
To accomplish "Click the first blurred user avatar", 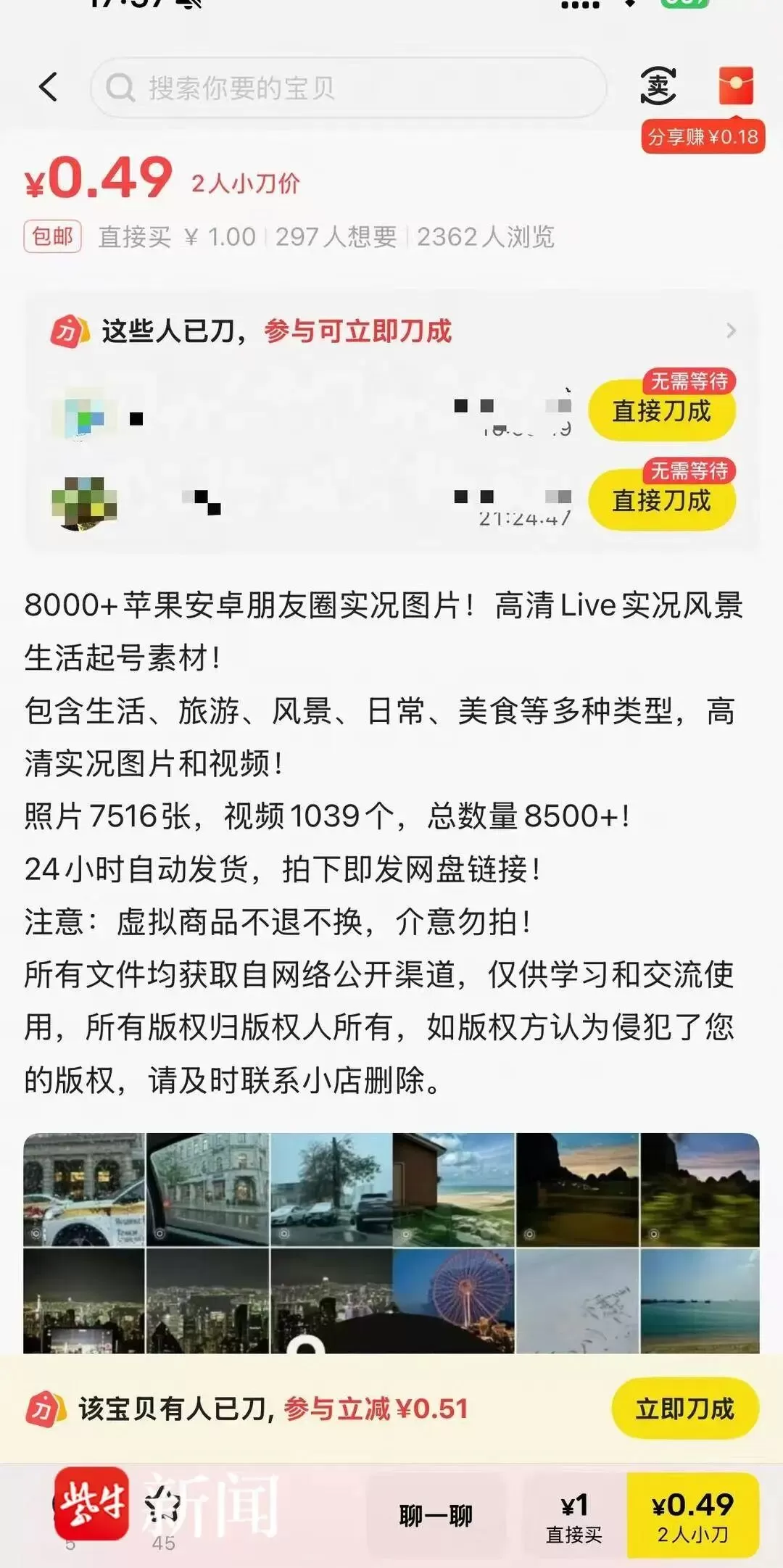I will [81, 415].
